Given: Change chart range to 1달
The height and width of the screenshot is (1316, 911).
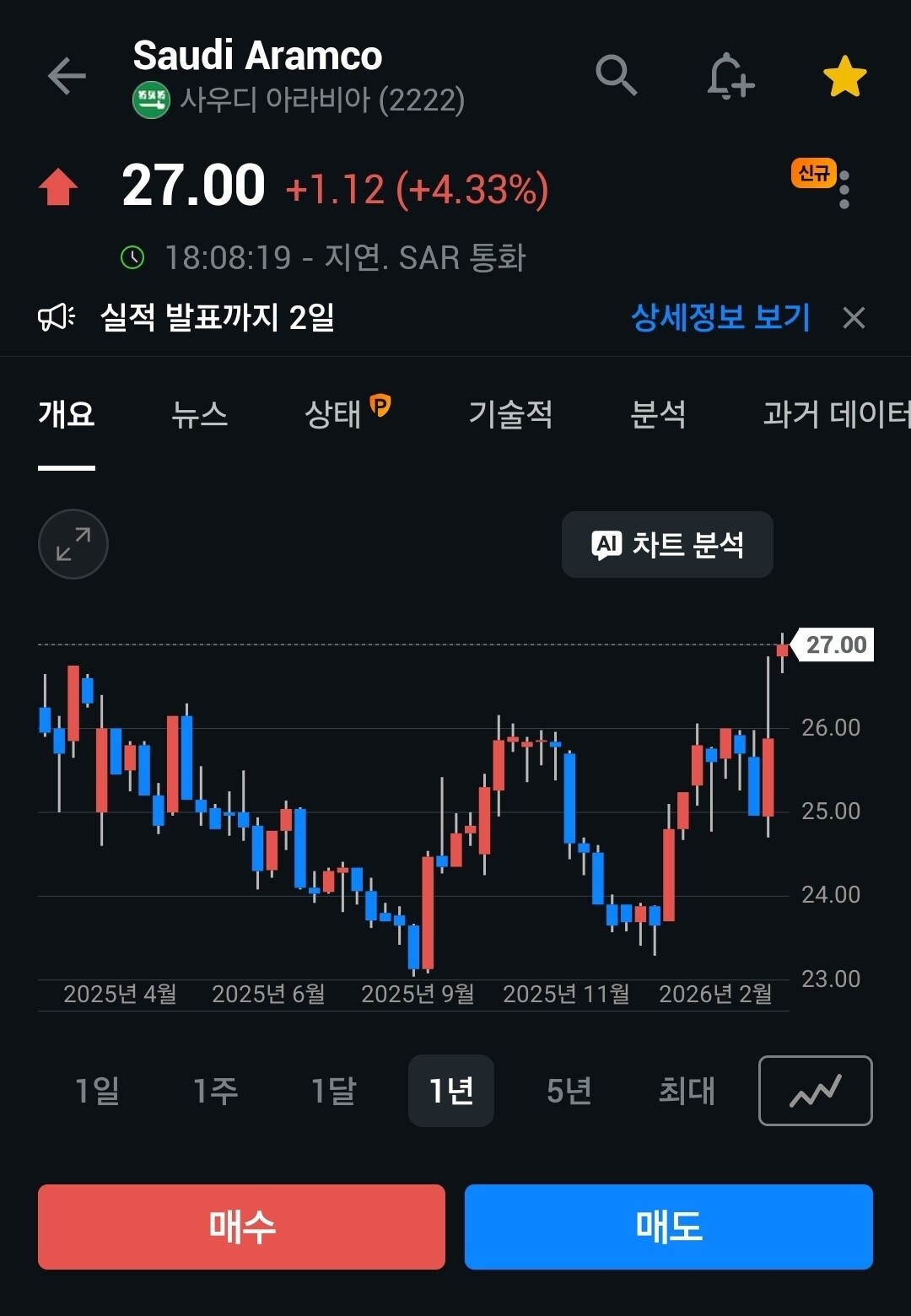Looking at the screenshot, I should click(x=333, y=1091).
